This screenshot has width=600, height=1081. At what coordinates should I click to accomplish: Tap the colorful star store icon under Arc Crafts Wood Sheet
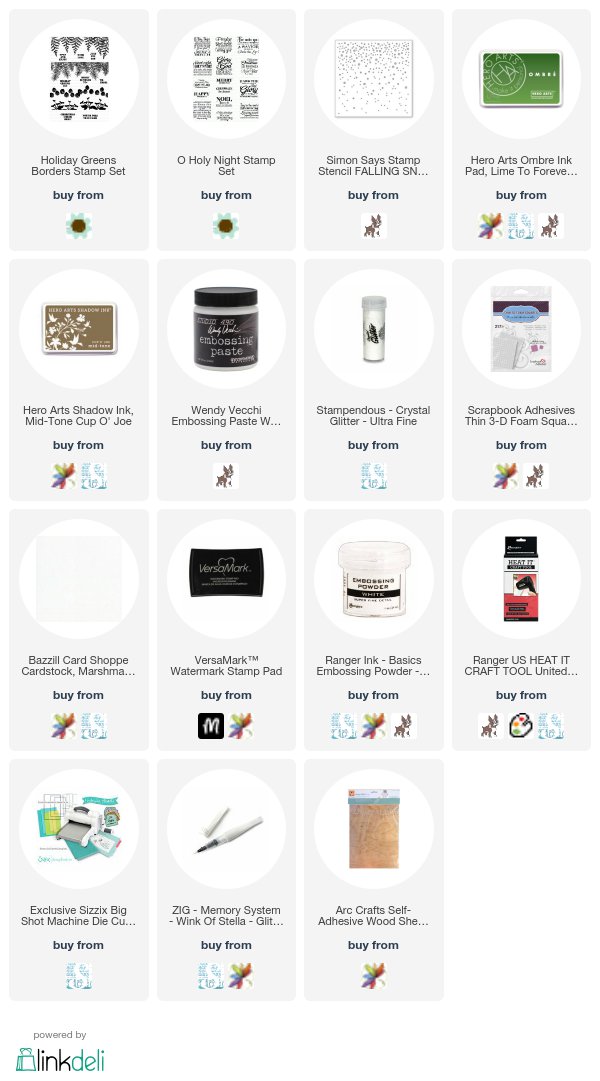[x=373, y=976]
